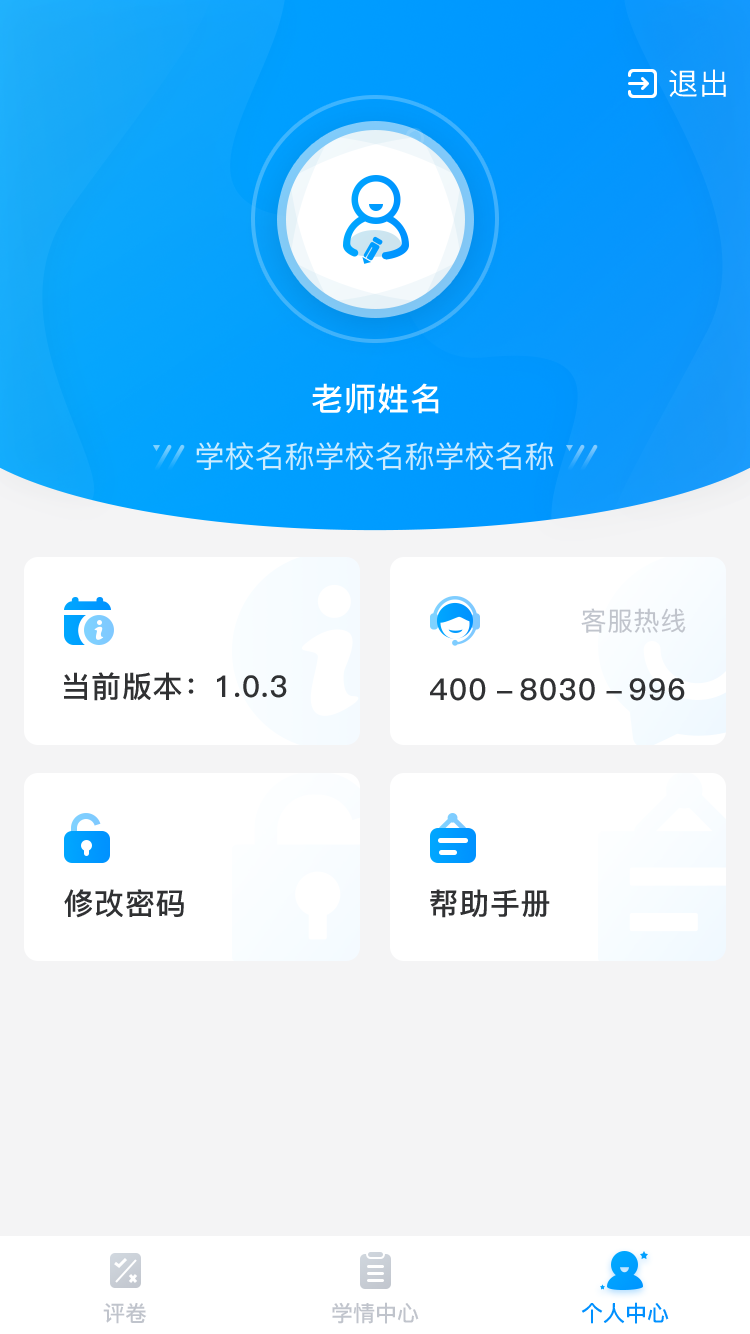Tap the 当前版本 1.0.3 version card
The image size is (750, 1334).
[x=192, y=651]
